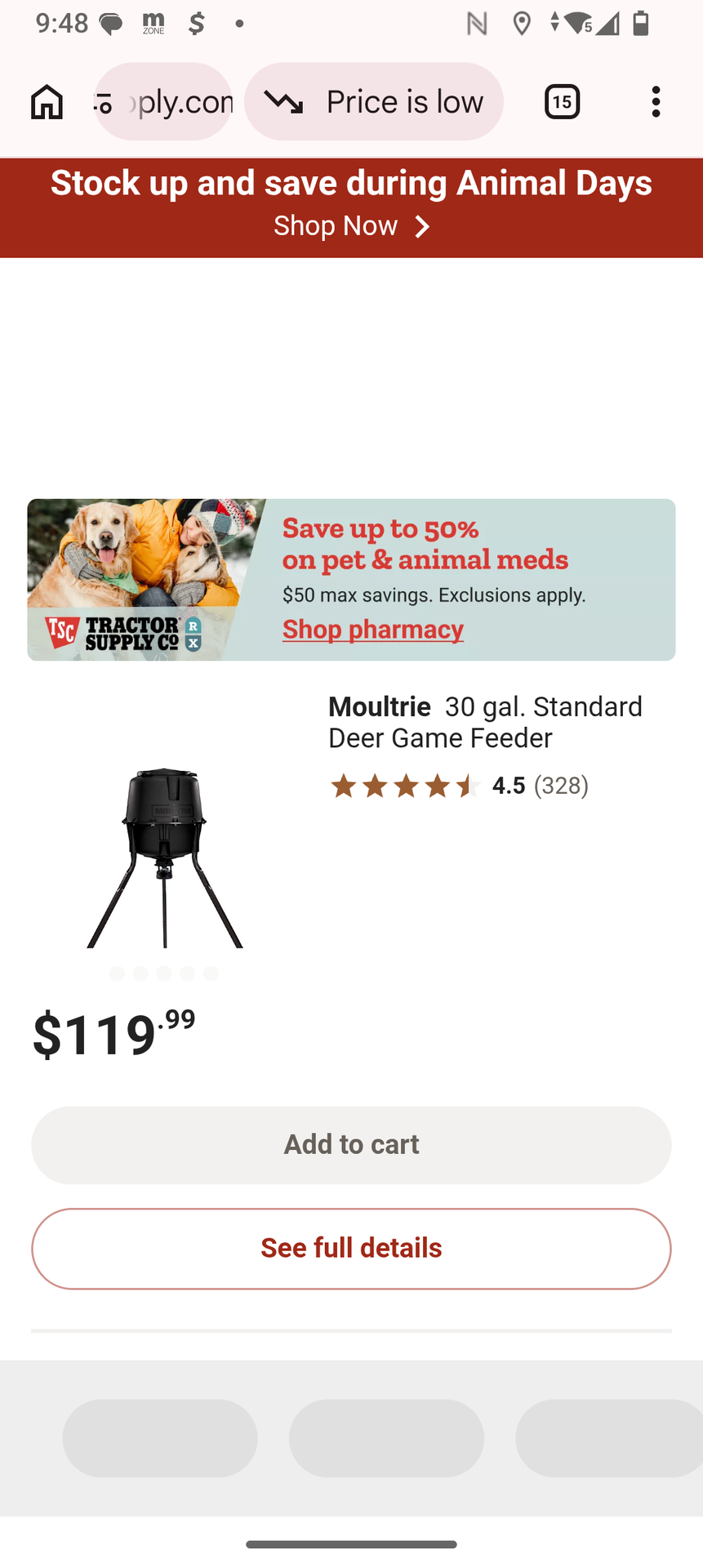
Task: See full details of the feeder
Action: pos(351,1249)
